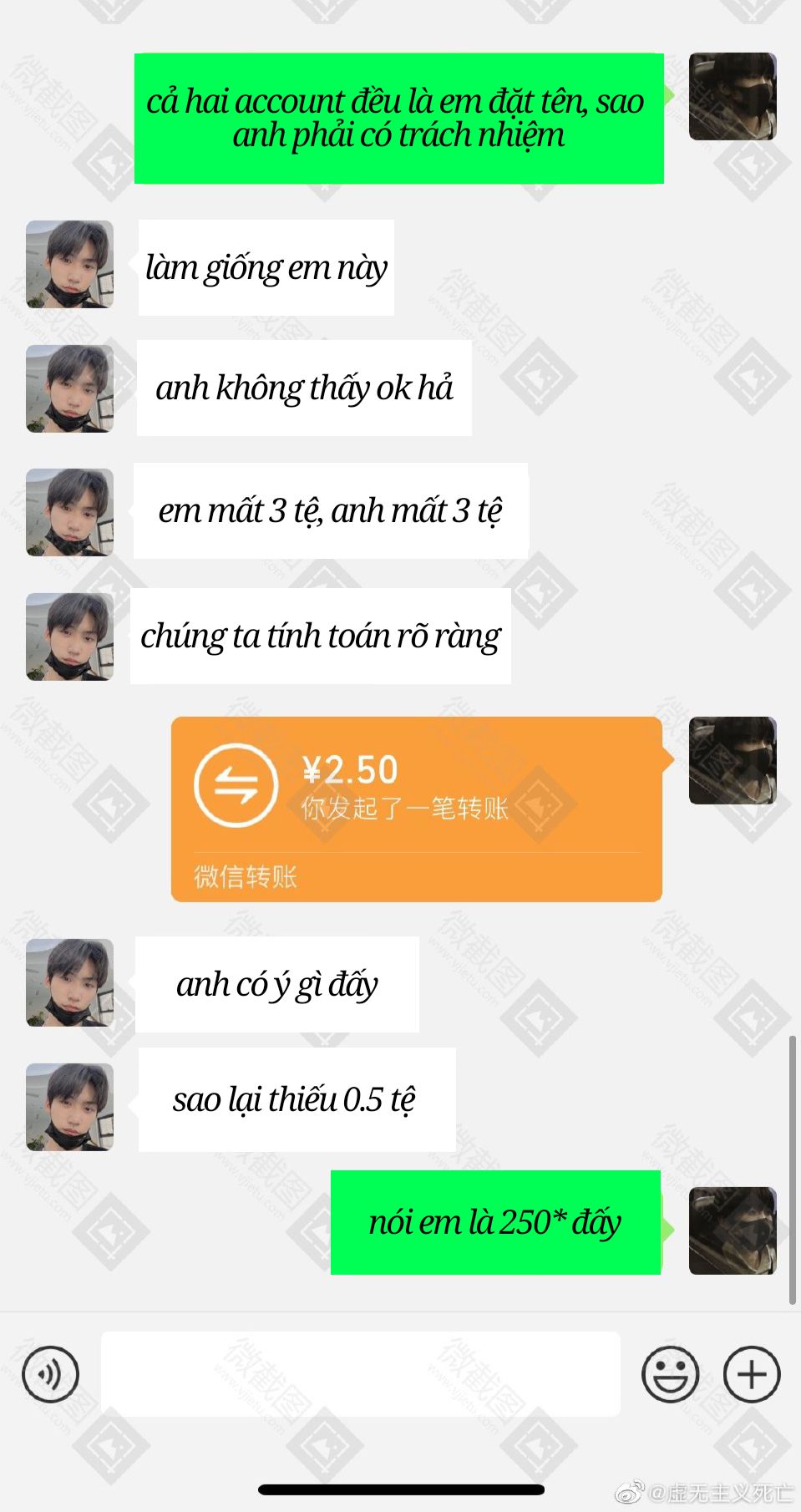This screenshot has height=1512, width=801.
Task: Focus the message text field
Action: click(x=360, y=1374)
